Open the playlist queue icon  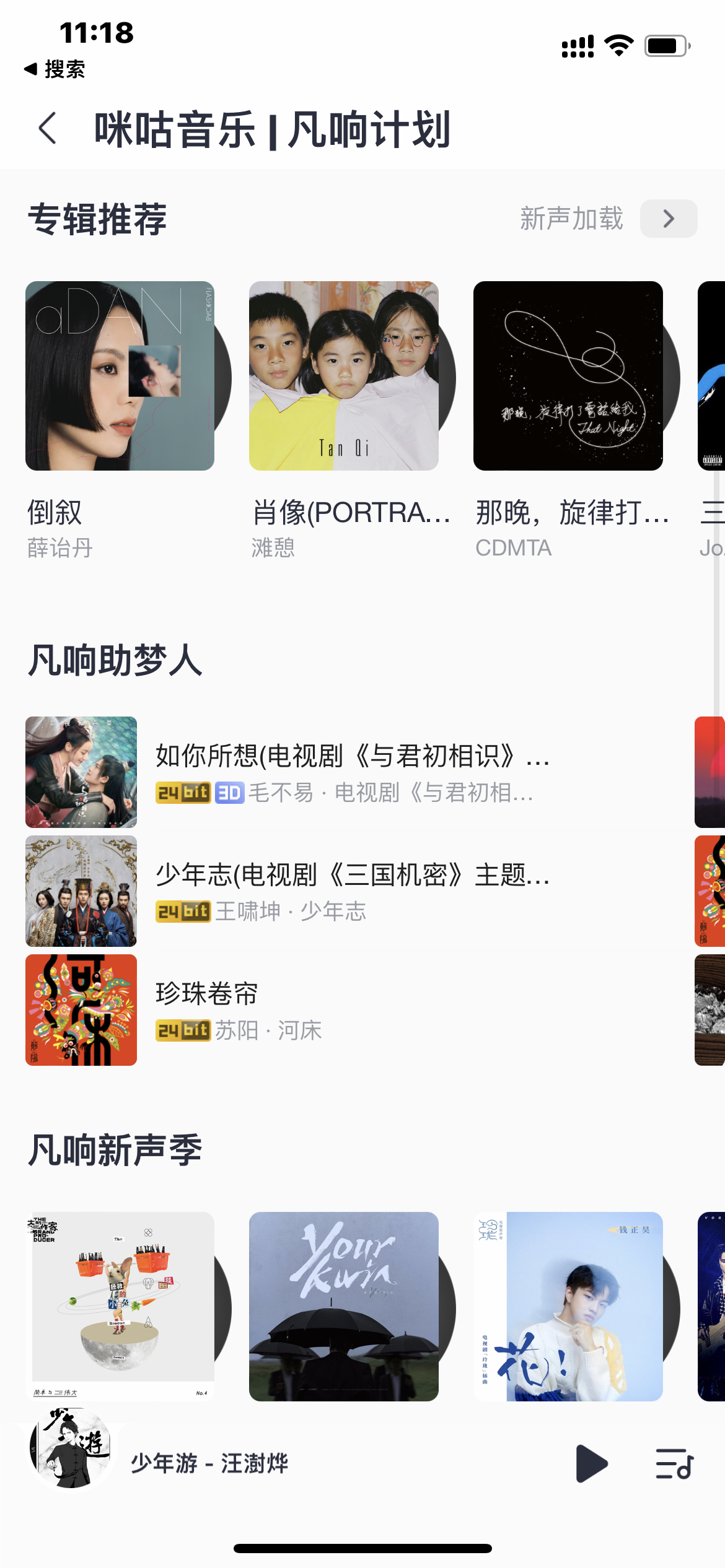674,1464
